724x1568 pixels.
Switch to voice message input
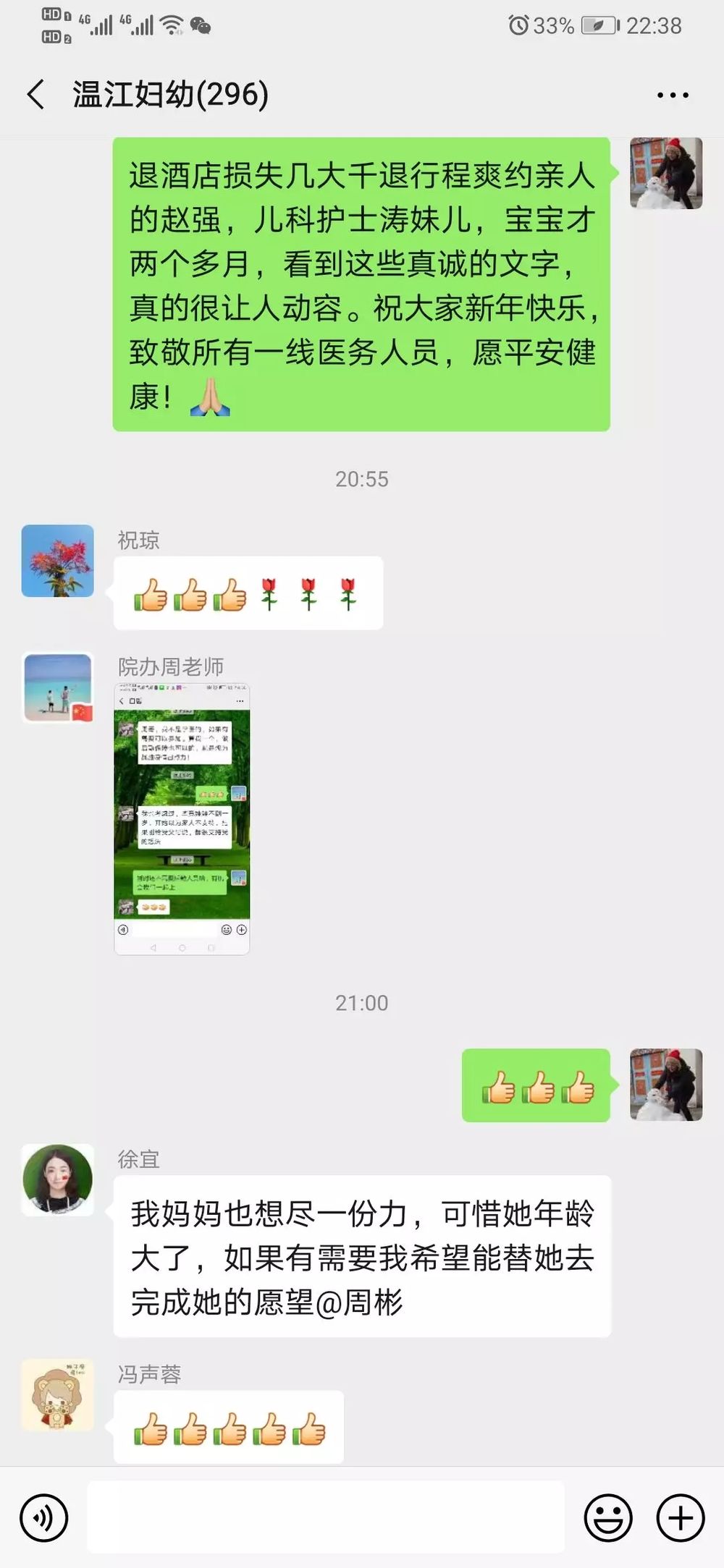tap(44, 1517)
